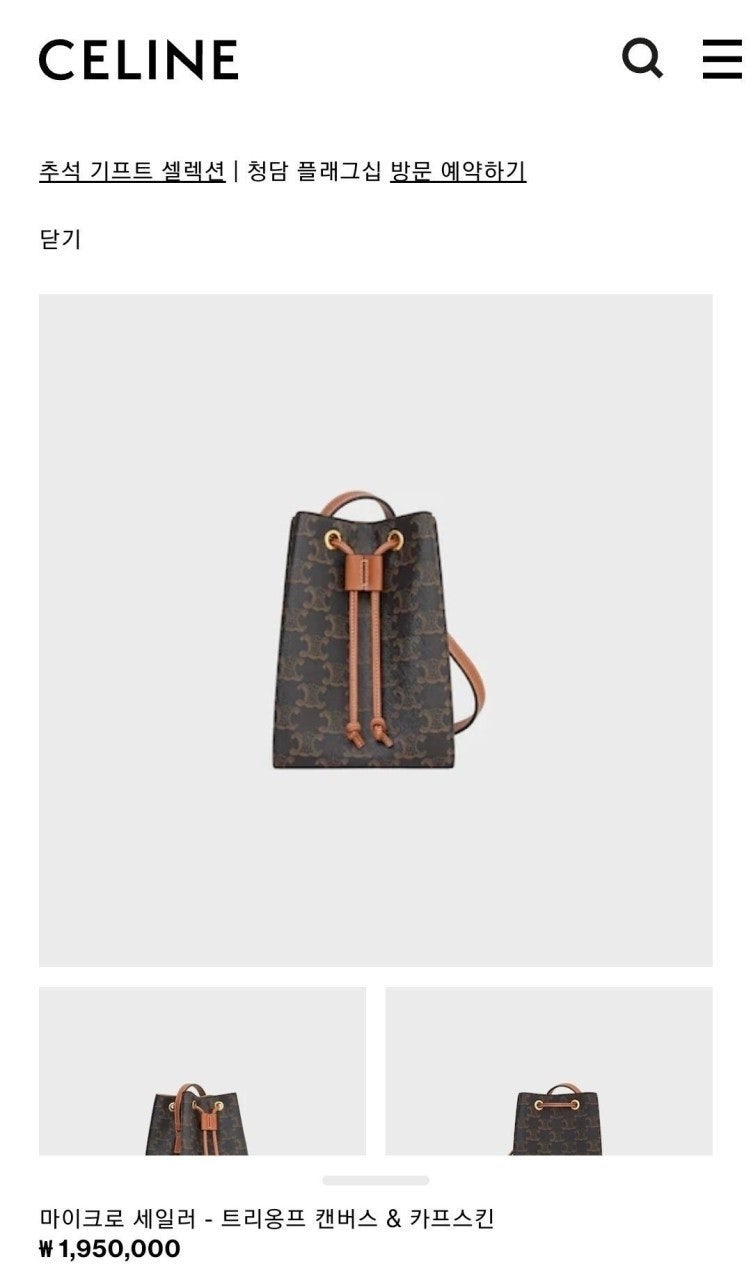Tap the bottom sheet drag handle
Image resolution: width=751 pixels, height=1280 pixels.
(376, 1181)
